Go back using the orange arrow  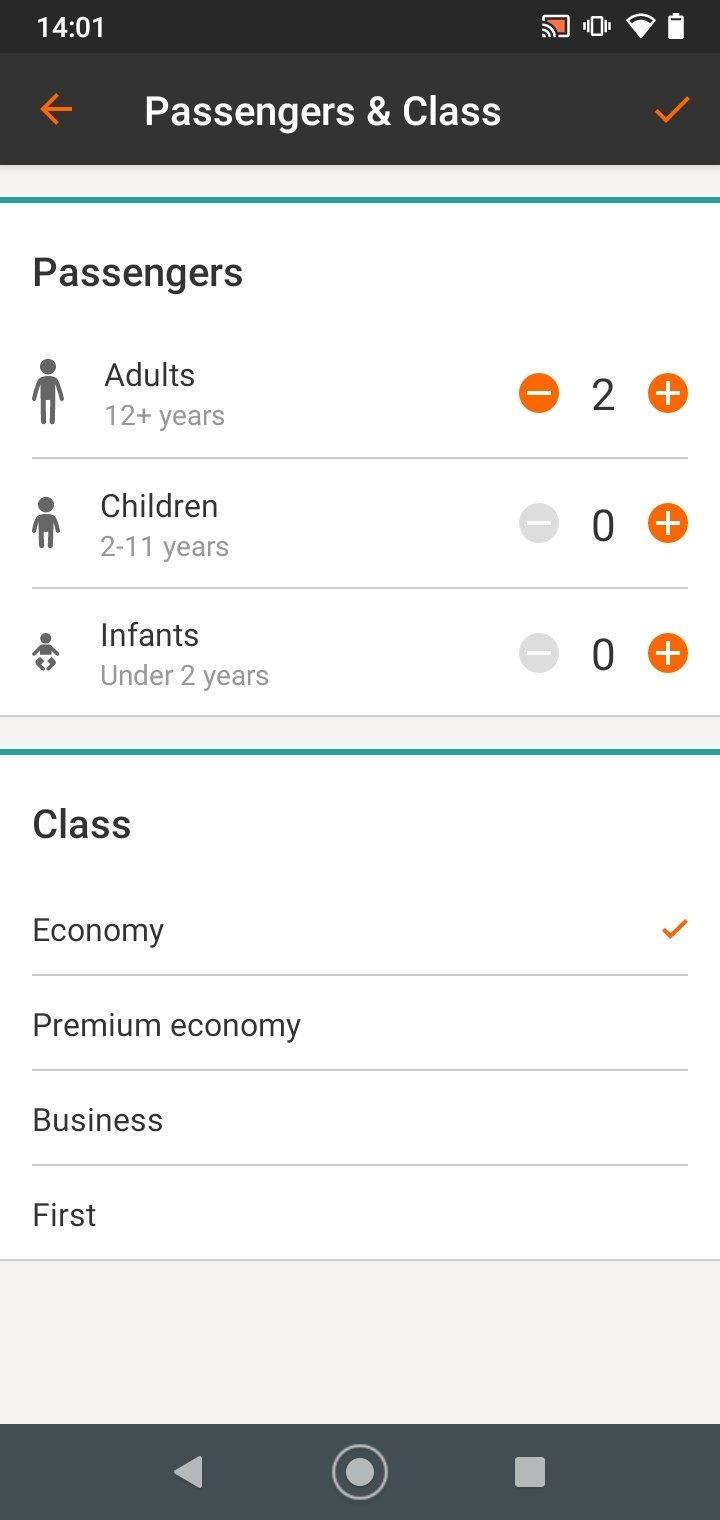tap(56, 110)
